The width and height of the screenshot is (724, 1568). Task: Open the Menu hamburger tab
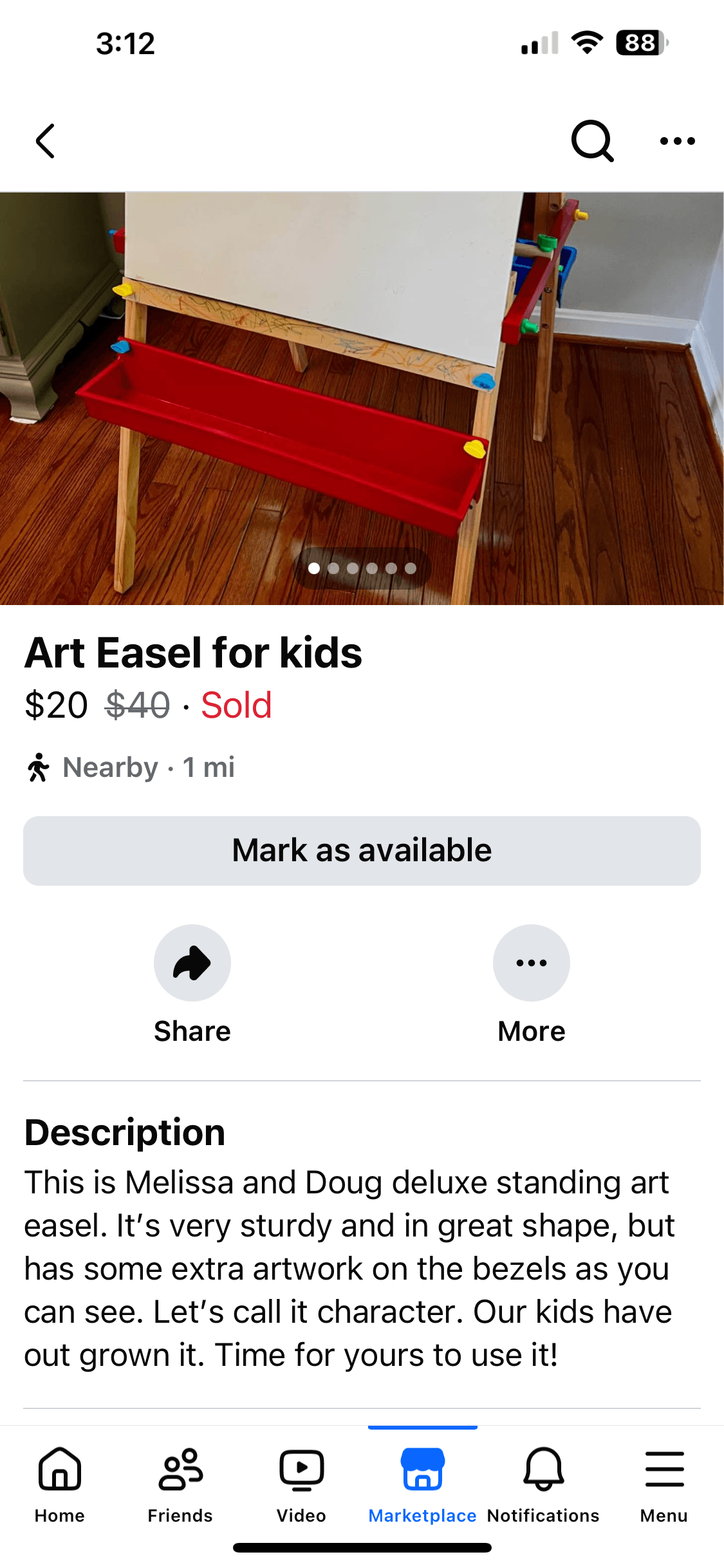(664, 1470)
